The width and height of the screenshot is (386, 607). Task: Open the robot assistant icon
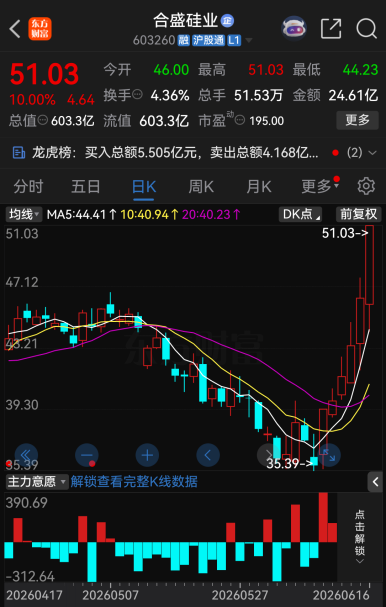293,28
